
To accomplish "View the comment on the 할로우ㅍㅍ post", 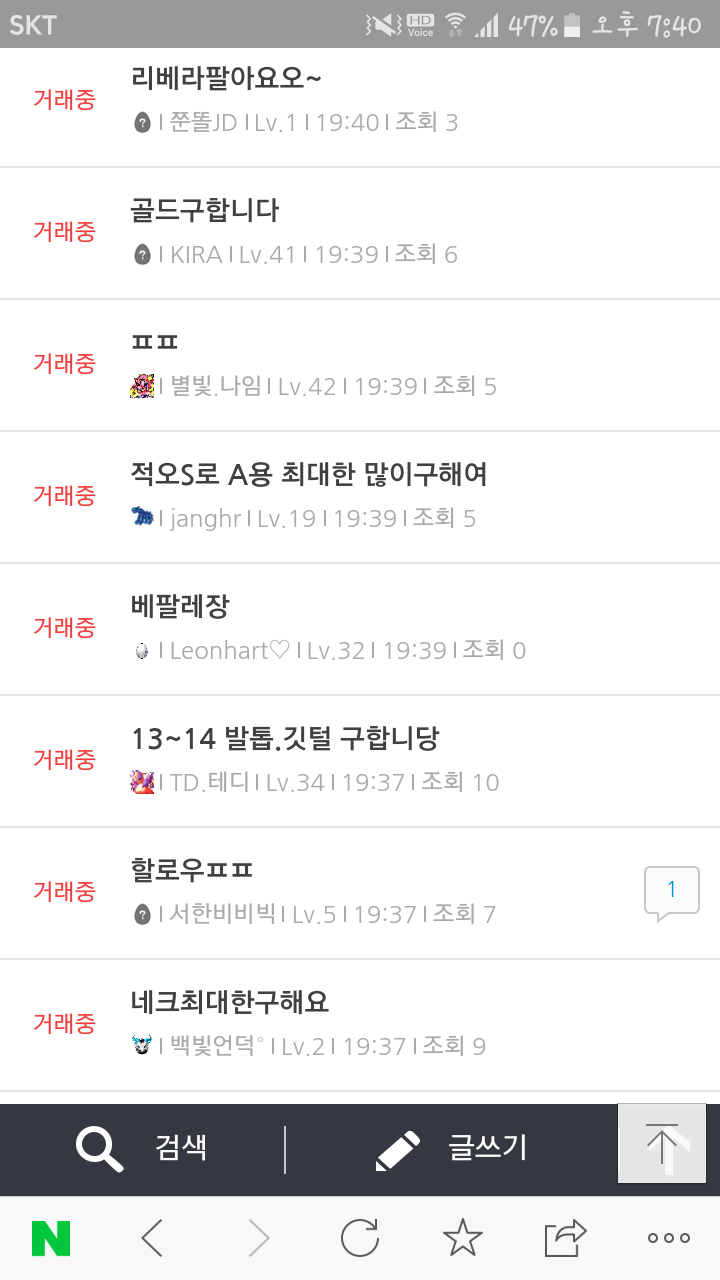I will (x=671, y=892).
